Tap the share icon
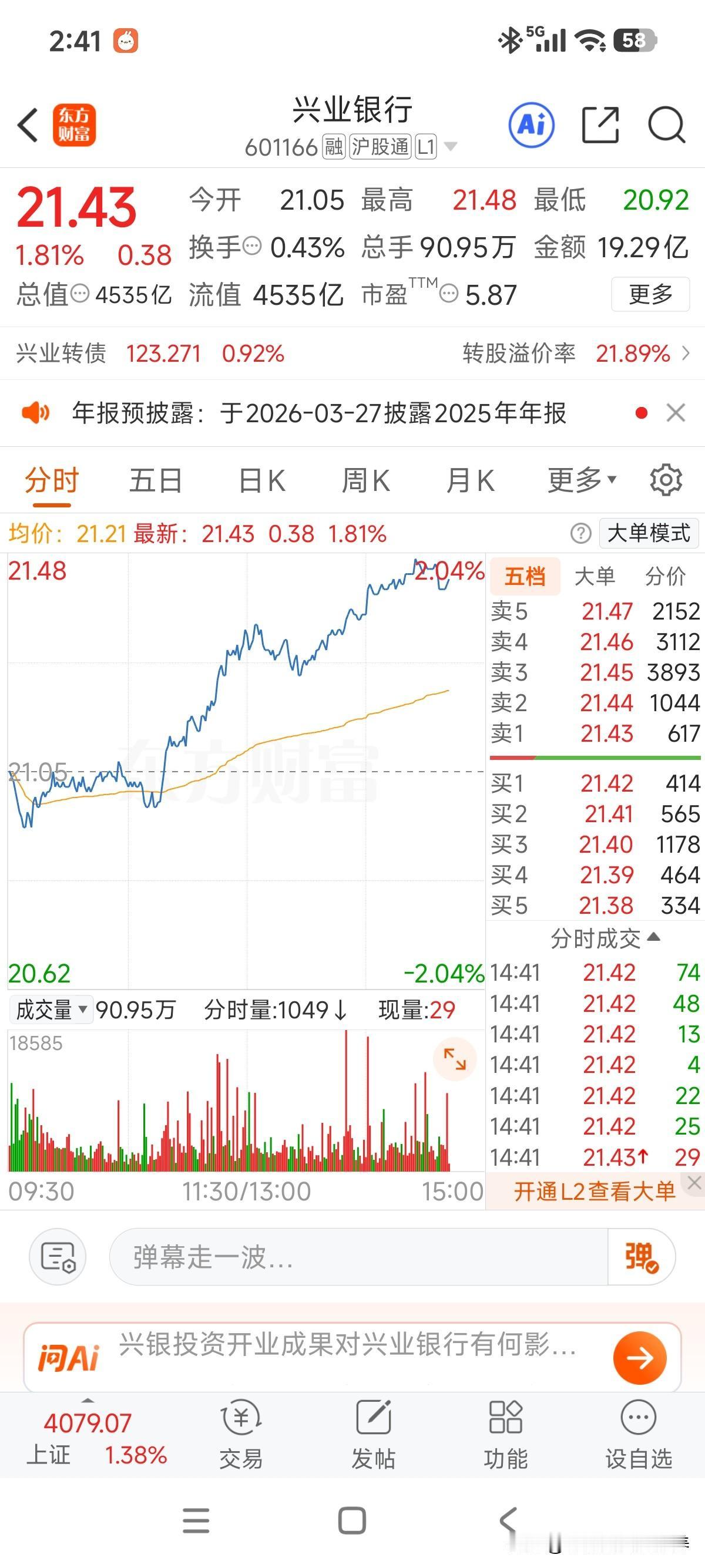This screenshot has height=1568, width=705. [x=600, y=124]
